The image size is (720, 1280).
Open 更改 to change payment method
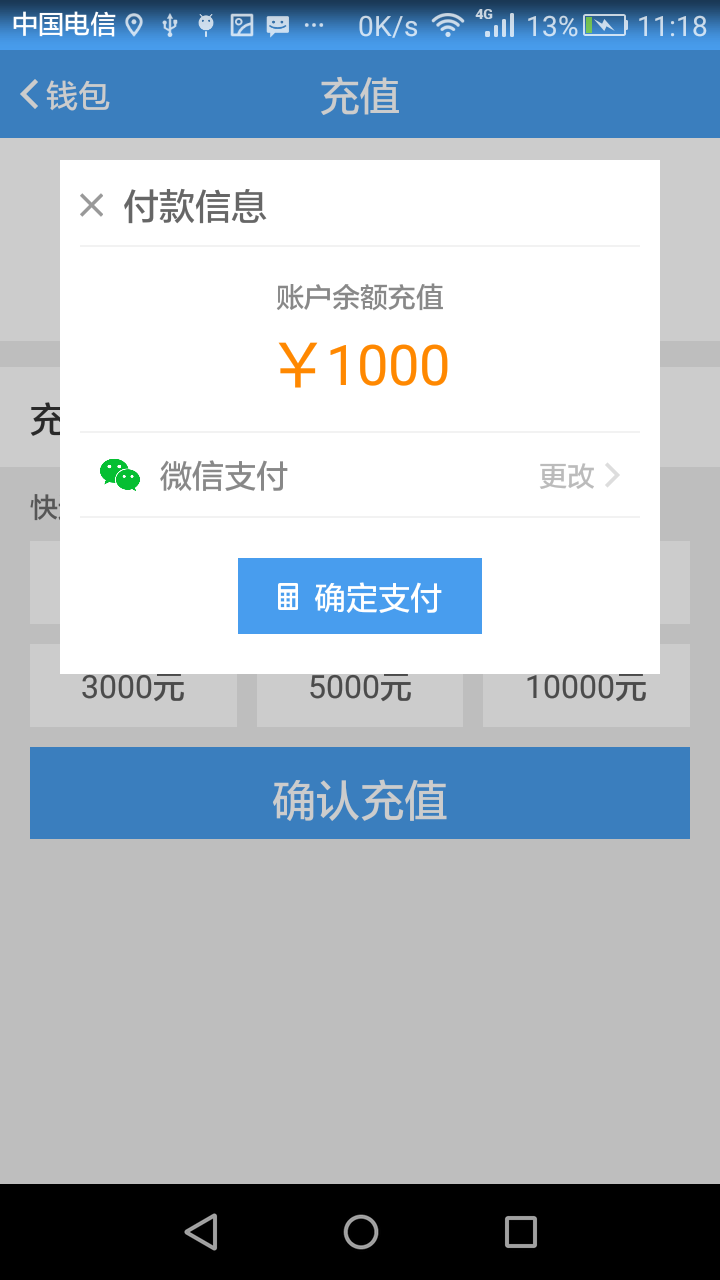coord(566,477)
